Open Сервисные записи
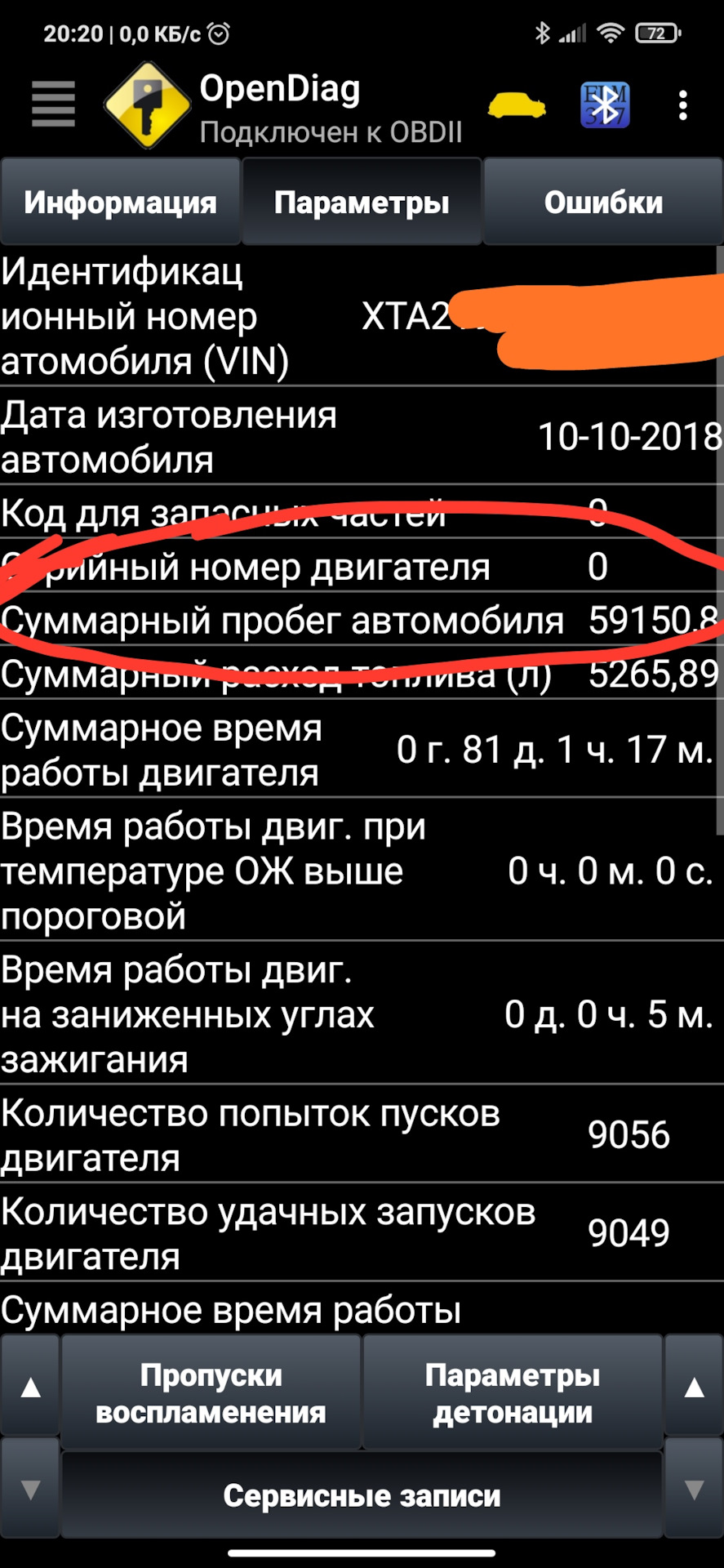724x1568 pixels. point(362,1495)
